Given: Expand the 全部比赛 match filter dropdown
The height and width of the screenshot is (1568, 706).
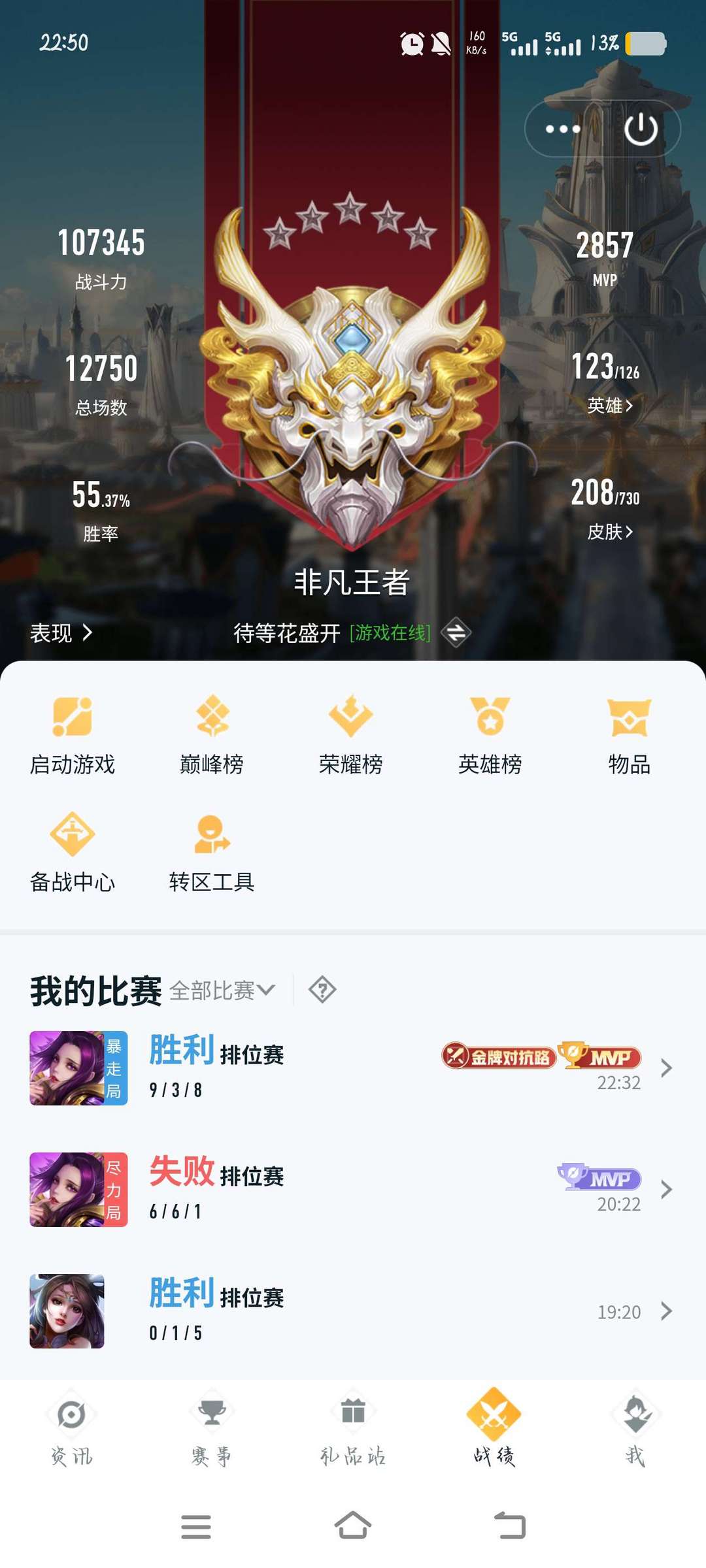Looking at the screenshot, I should (x=222, y=990).
